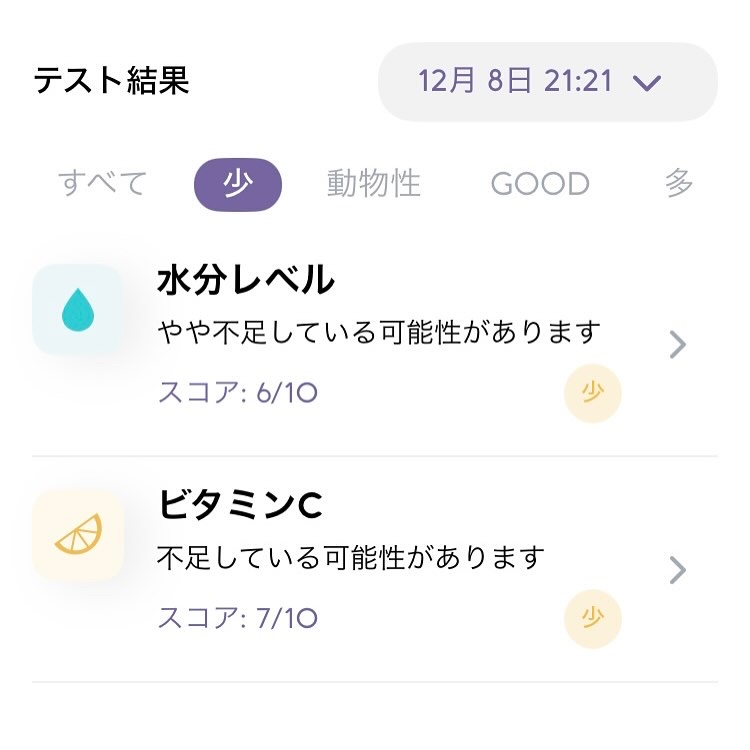
Task: Switch to the 動物性 tab
Action: tap(374, 184)
